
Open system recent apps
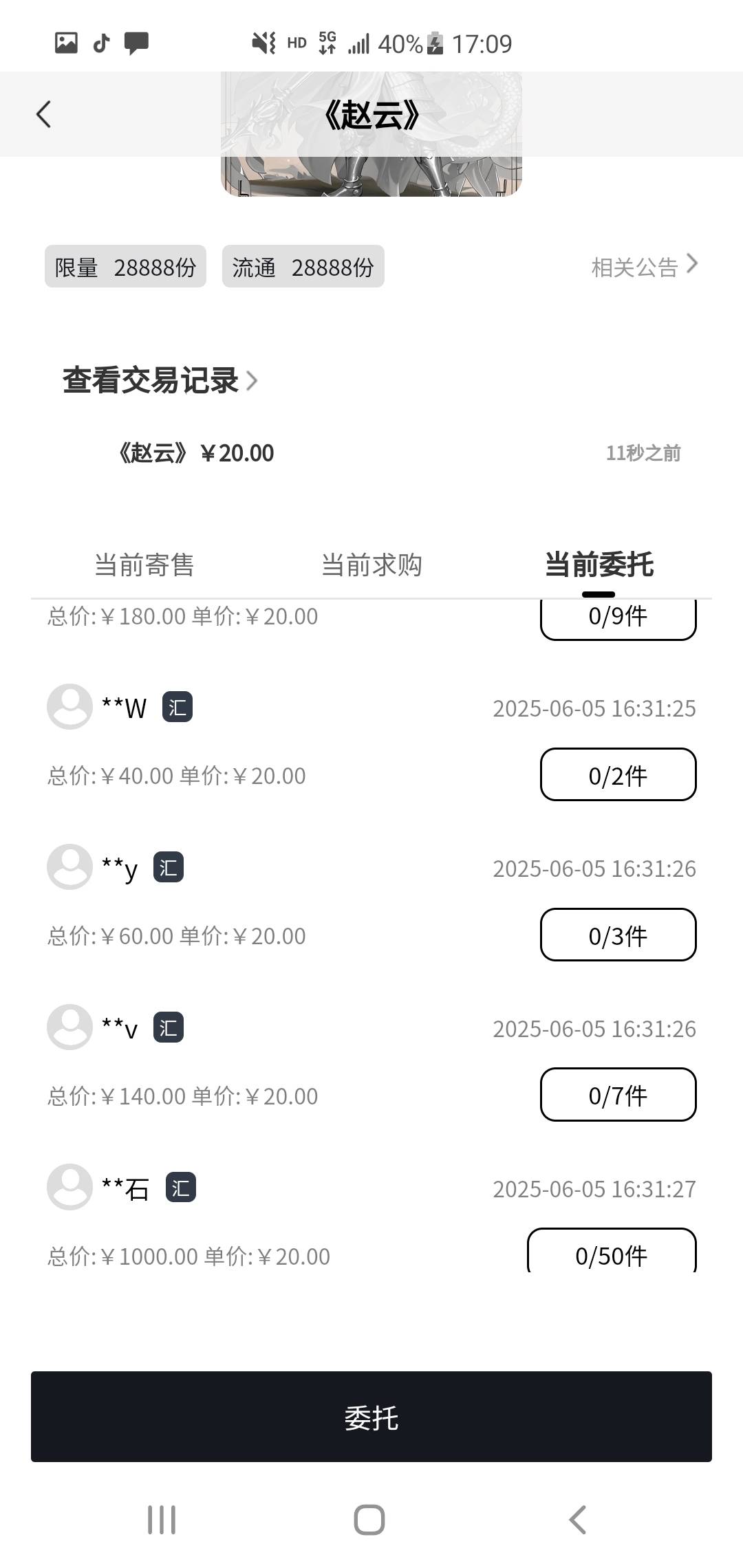coord(162,1520)
